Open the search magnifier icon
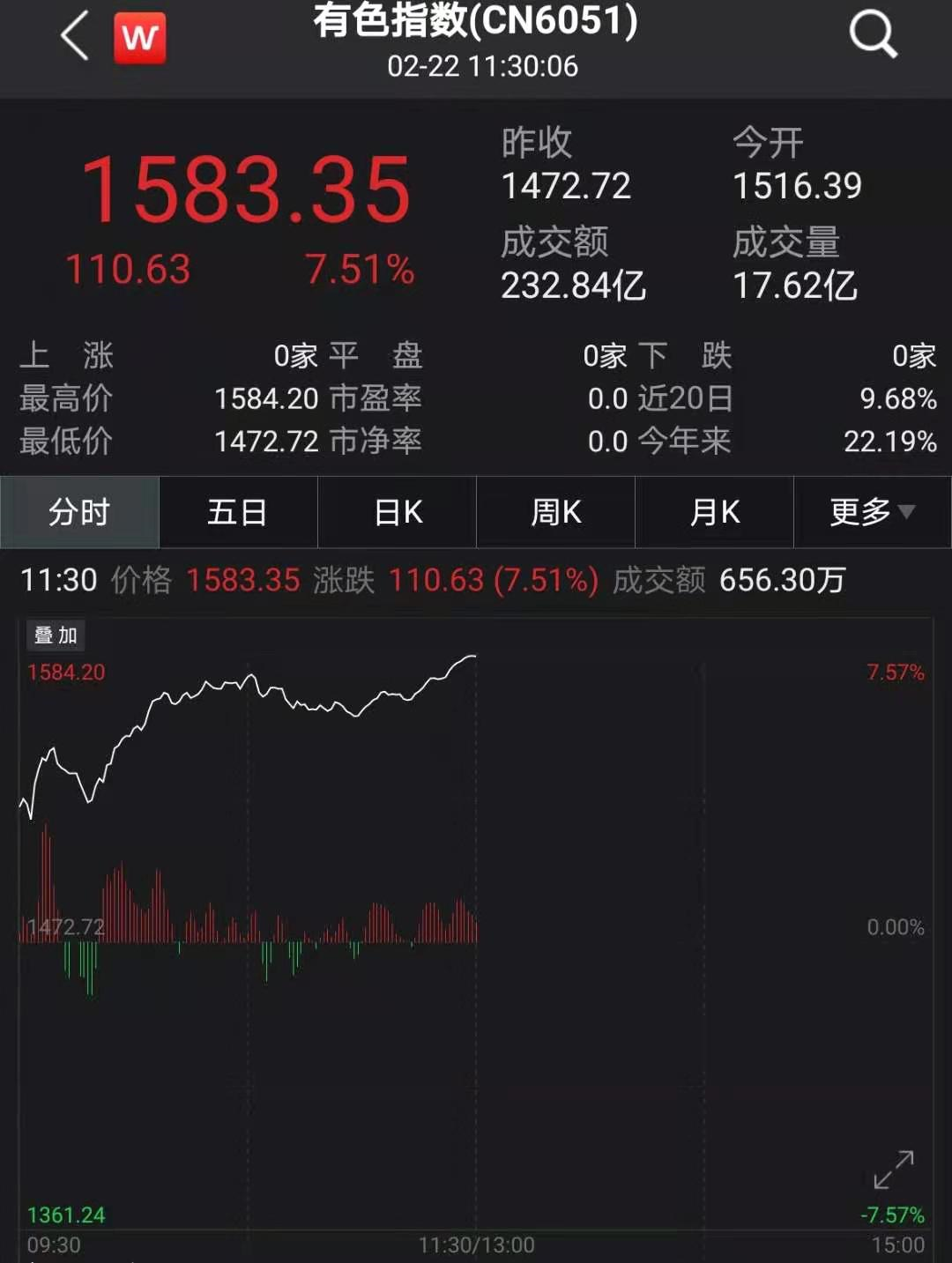Image resolution: width=952 pixels, height=1263 pixels. pyautogui.click(x=873, y=35)
